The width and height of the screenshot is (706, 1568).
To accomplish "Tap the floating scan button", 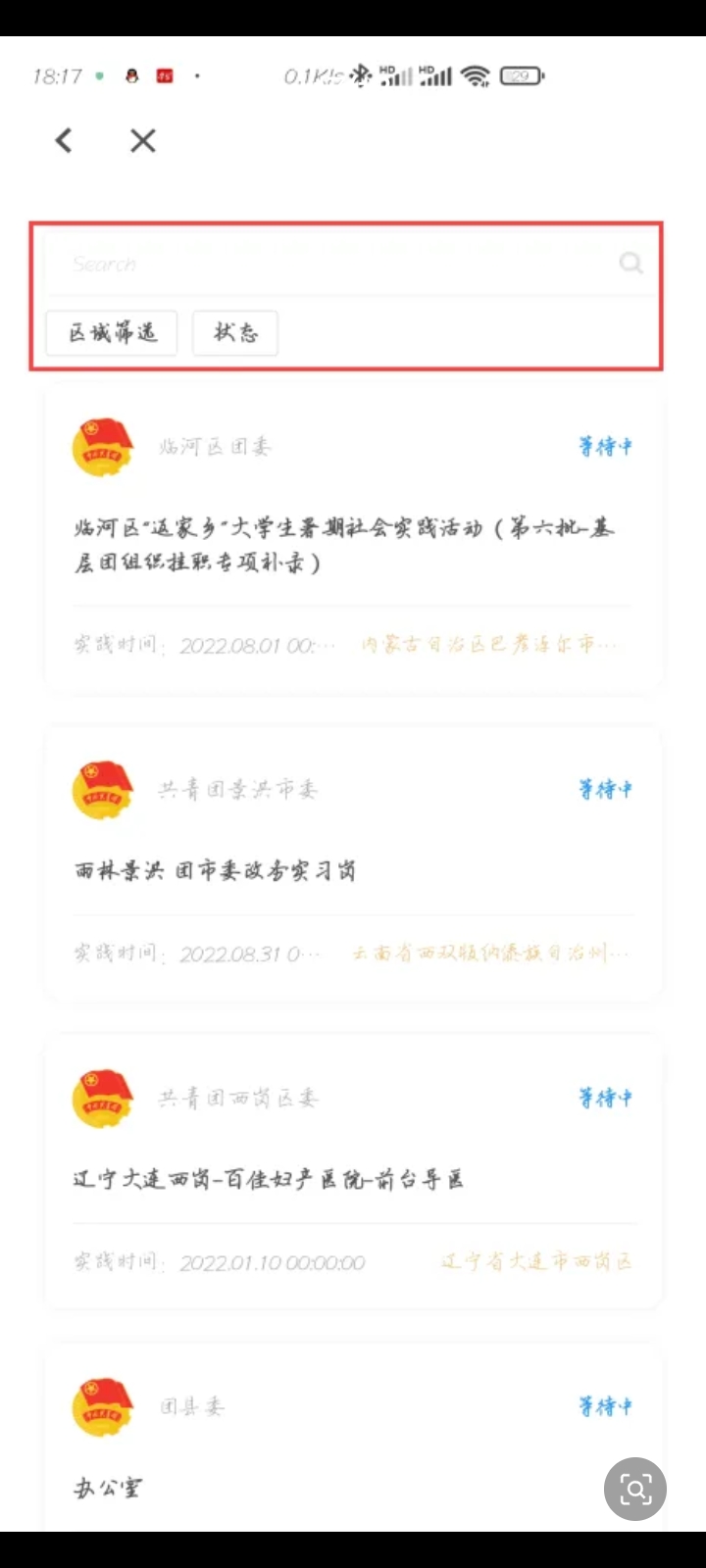I will pyautogui.click(x=635, y=1490).
